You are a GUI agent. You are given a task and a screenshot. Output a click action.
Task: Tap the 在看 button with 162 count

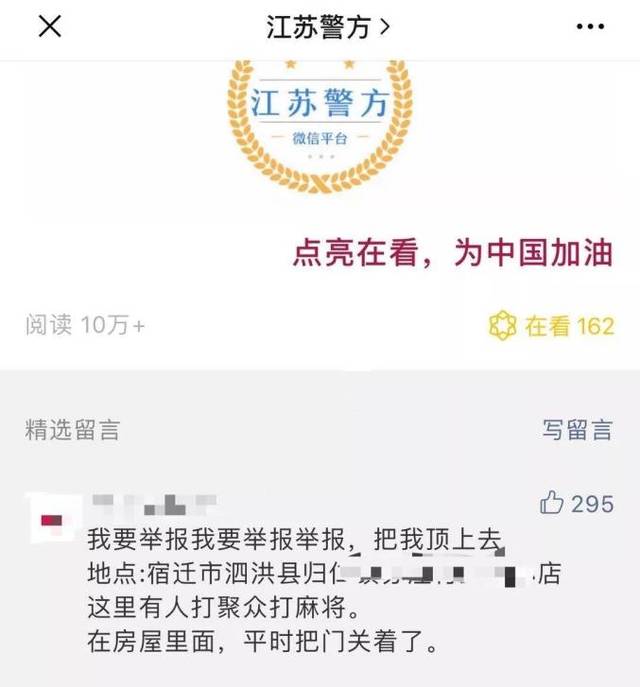coord(551,326)
